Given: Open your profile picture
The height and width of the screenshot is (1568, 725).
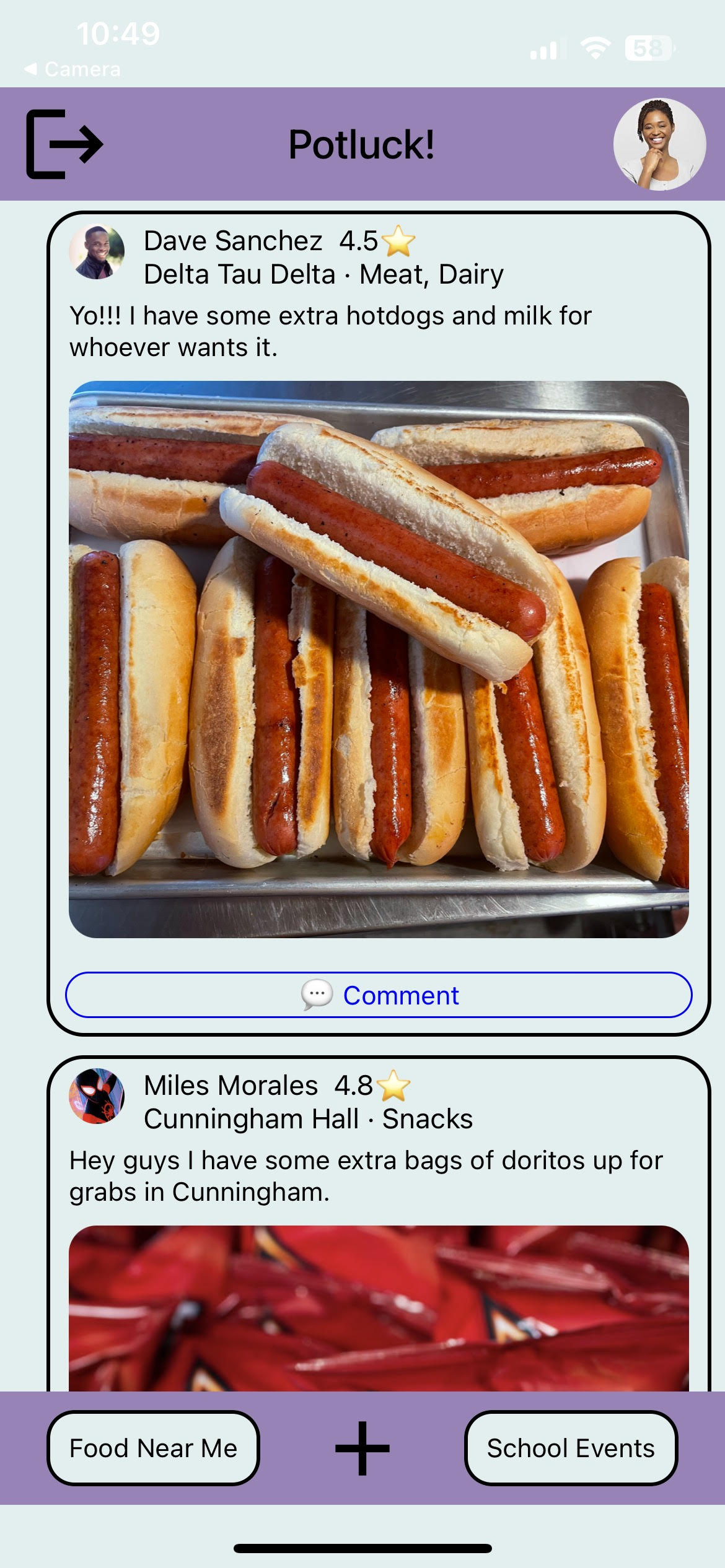Looking at the screenshot, I should coord(659,144).
